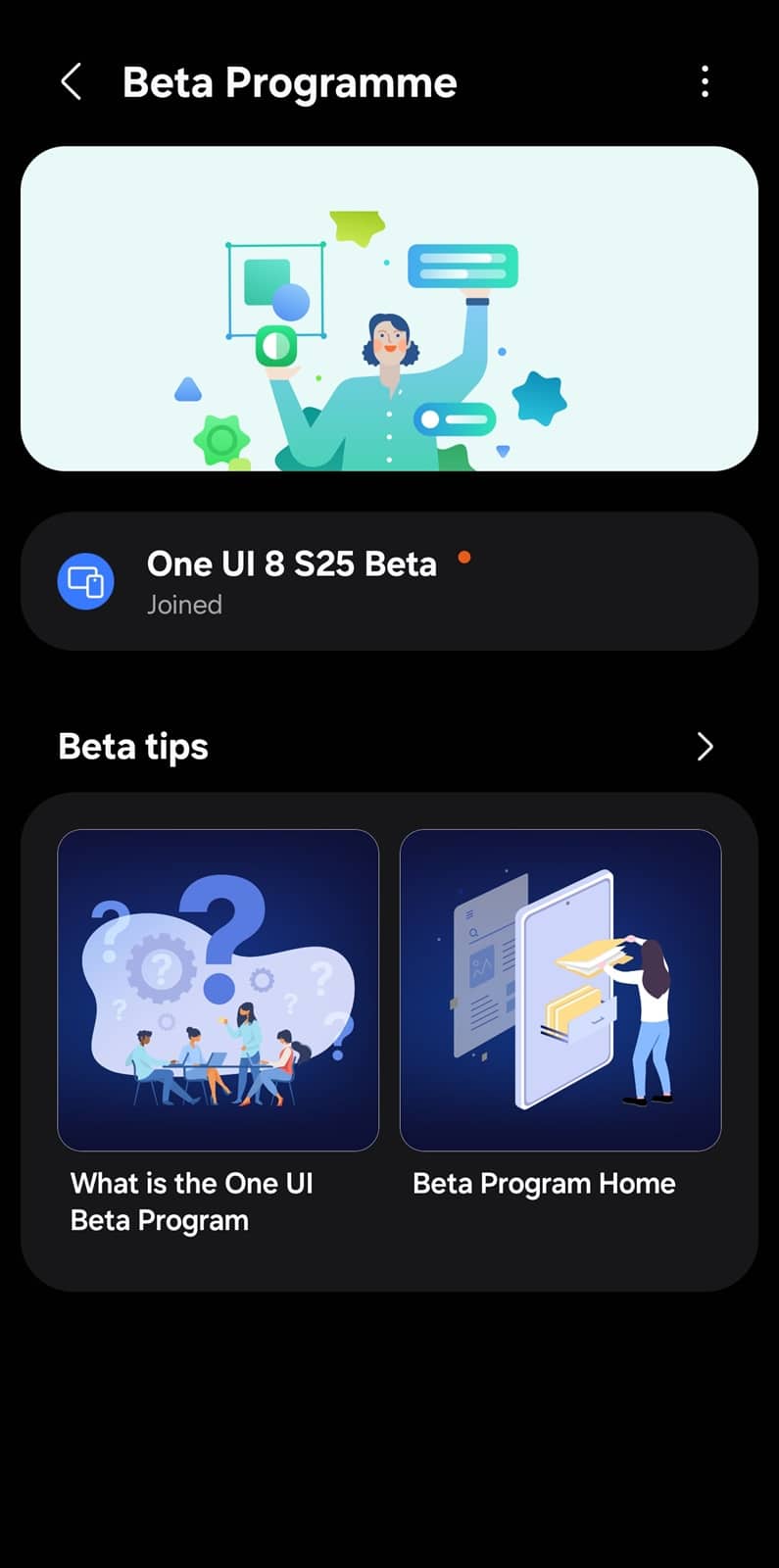Go back from Beta Programme

[71, 82]
